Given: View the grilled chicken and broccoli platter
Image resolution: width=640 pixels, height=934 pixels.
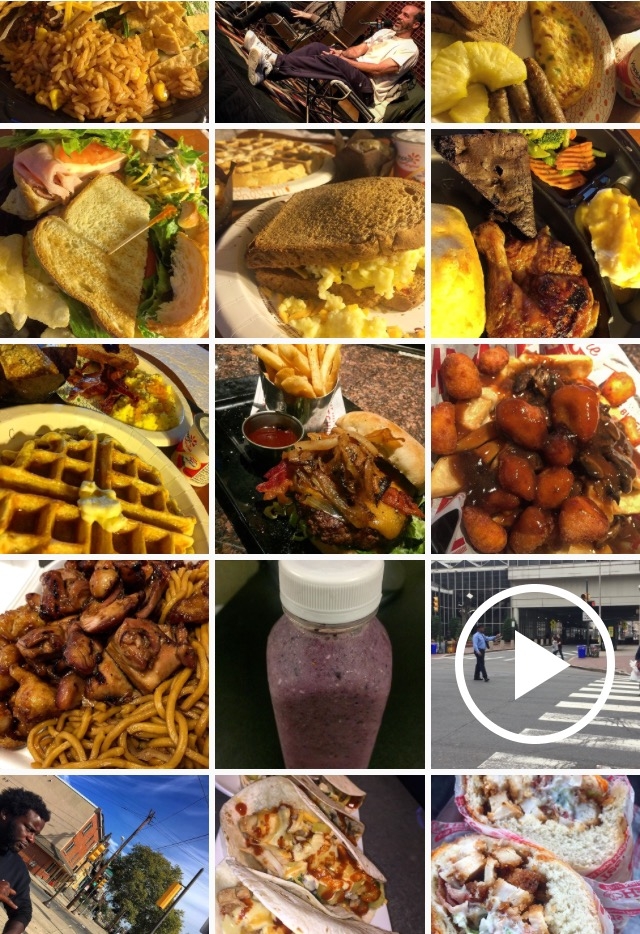Looking at the screenshot, I should pyautogui.click(x=535, y=233).
